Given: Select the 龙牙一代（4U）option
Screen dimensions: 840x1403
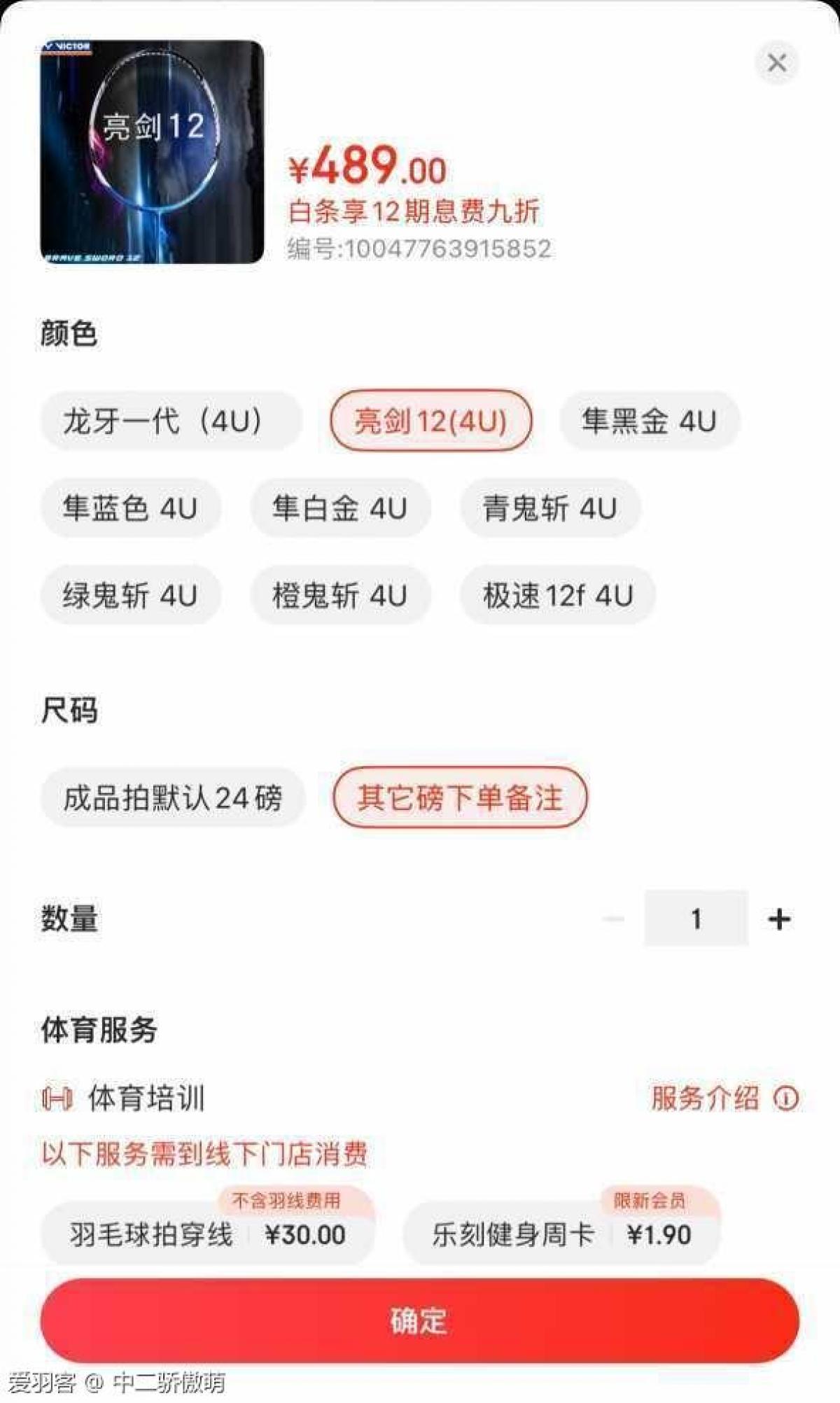Looking at the screenshot, I should pos(171,421).
